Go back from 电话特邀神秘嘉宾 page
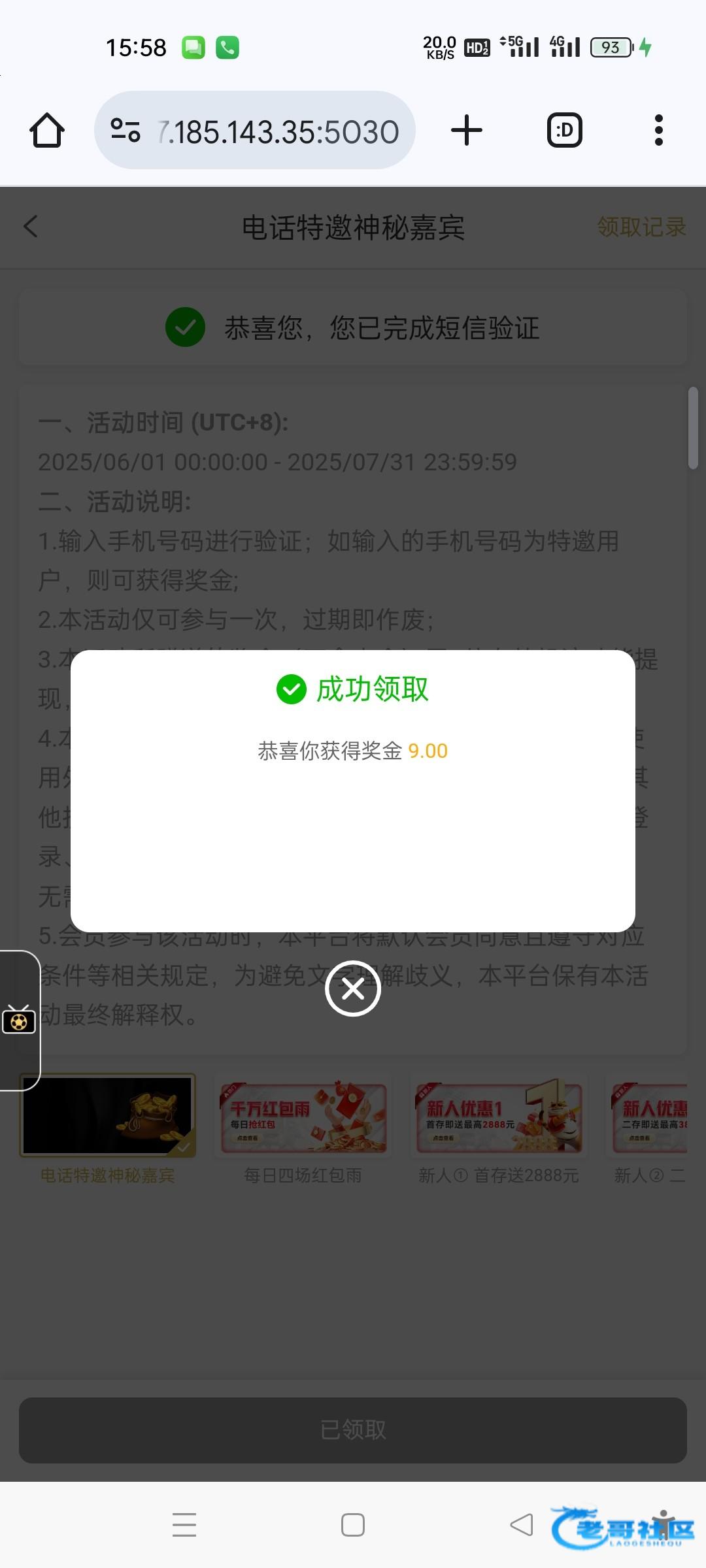 coord(31,227)
